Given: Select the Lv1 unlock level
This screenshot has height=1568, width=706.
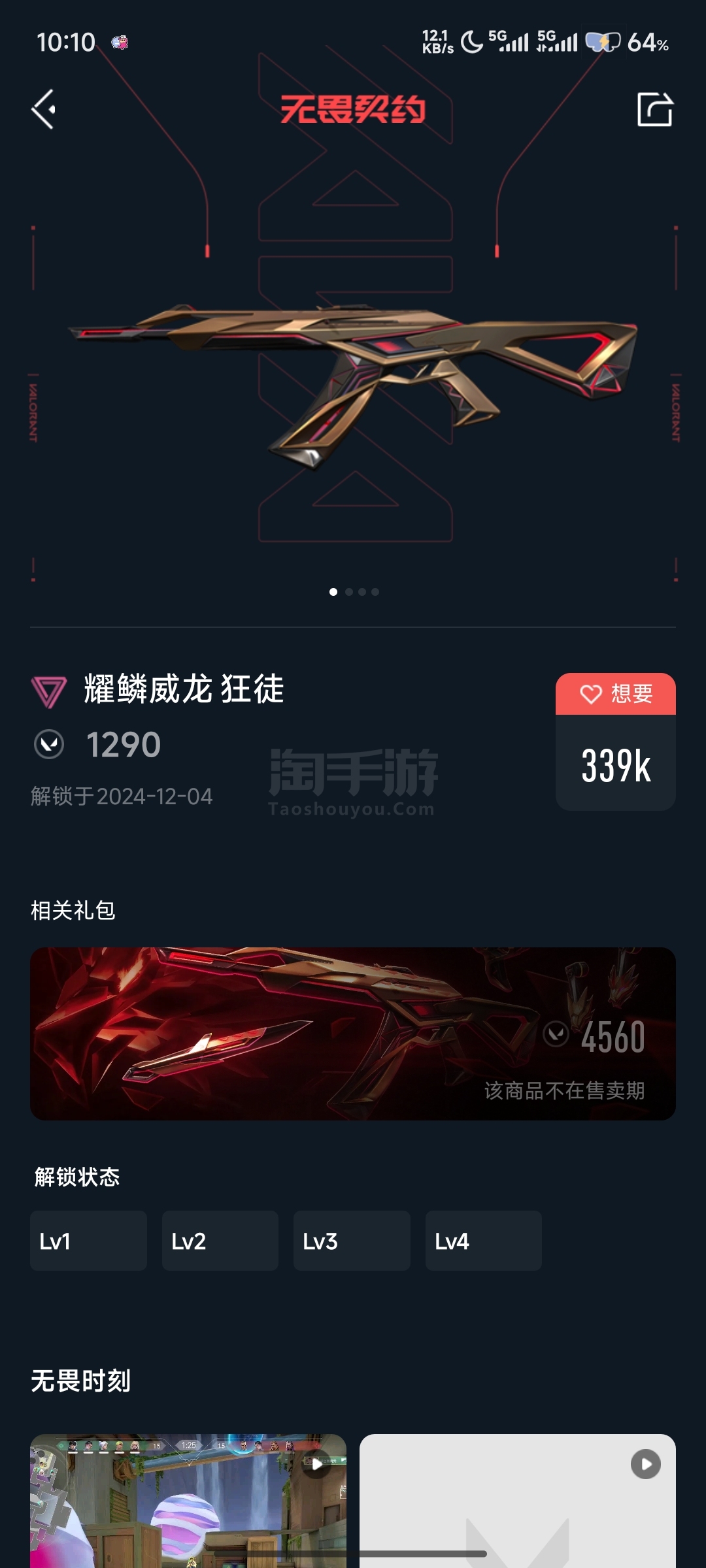Looking at the screenshot, I should [x=88, y=1241].
